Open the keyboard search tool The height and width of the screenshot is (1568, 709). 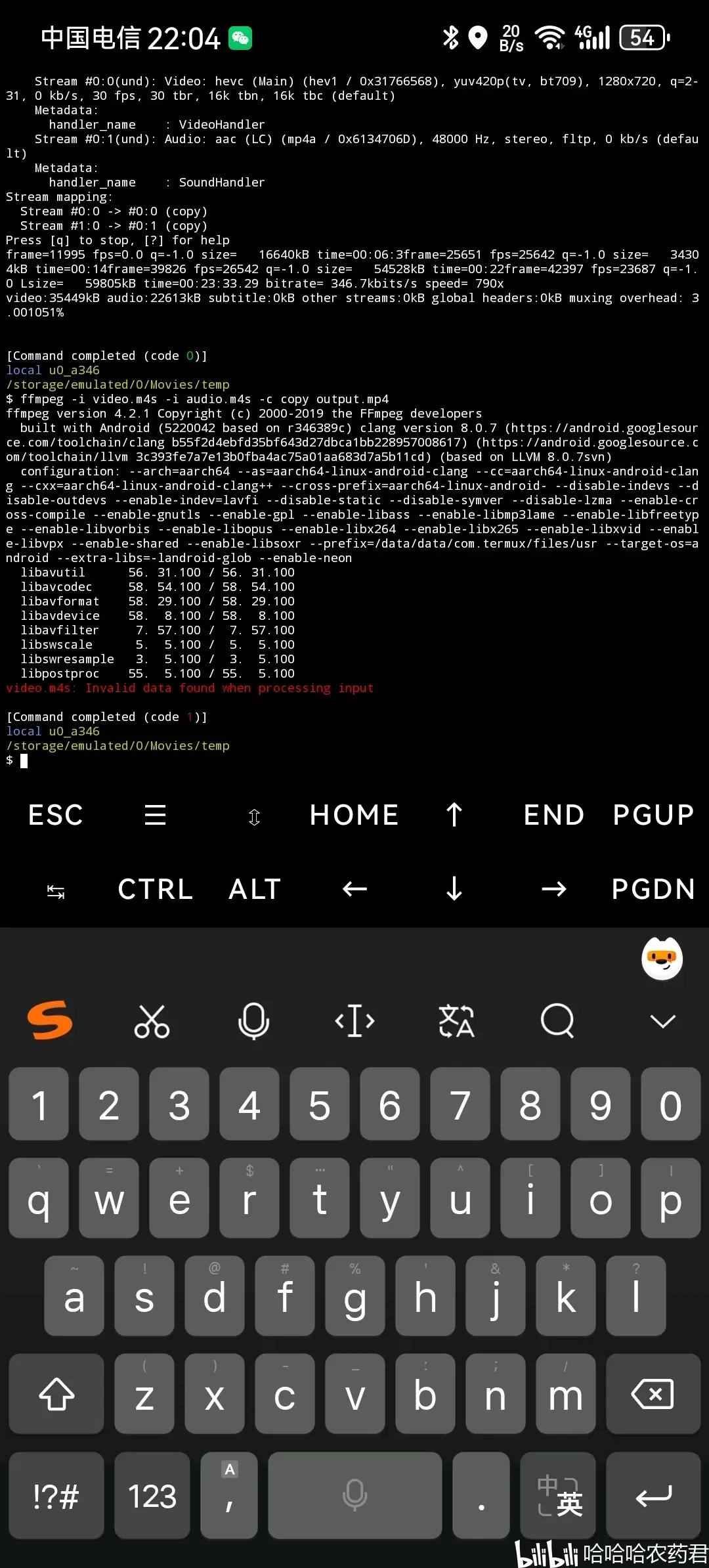(557, 1021)
